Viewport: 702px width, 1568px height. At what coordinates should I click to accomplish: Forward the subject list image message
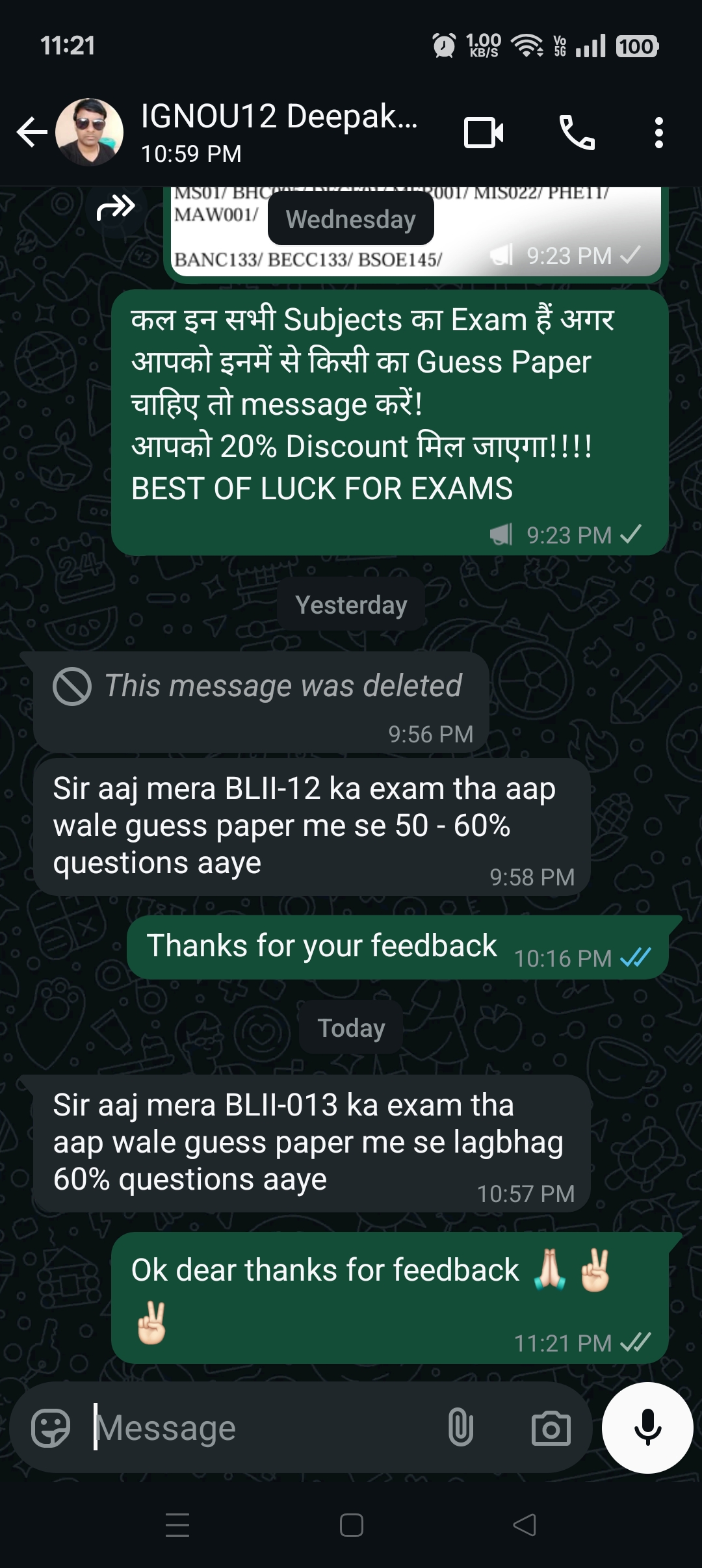tap(116, 208)
